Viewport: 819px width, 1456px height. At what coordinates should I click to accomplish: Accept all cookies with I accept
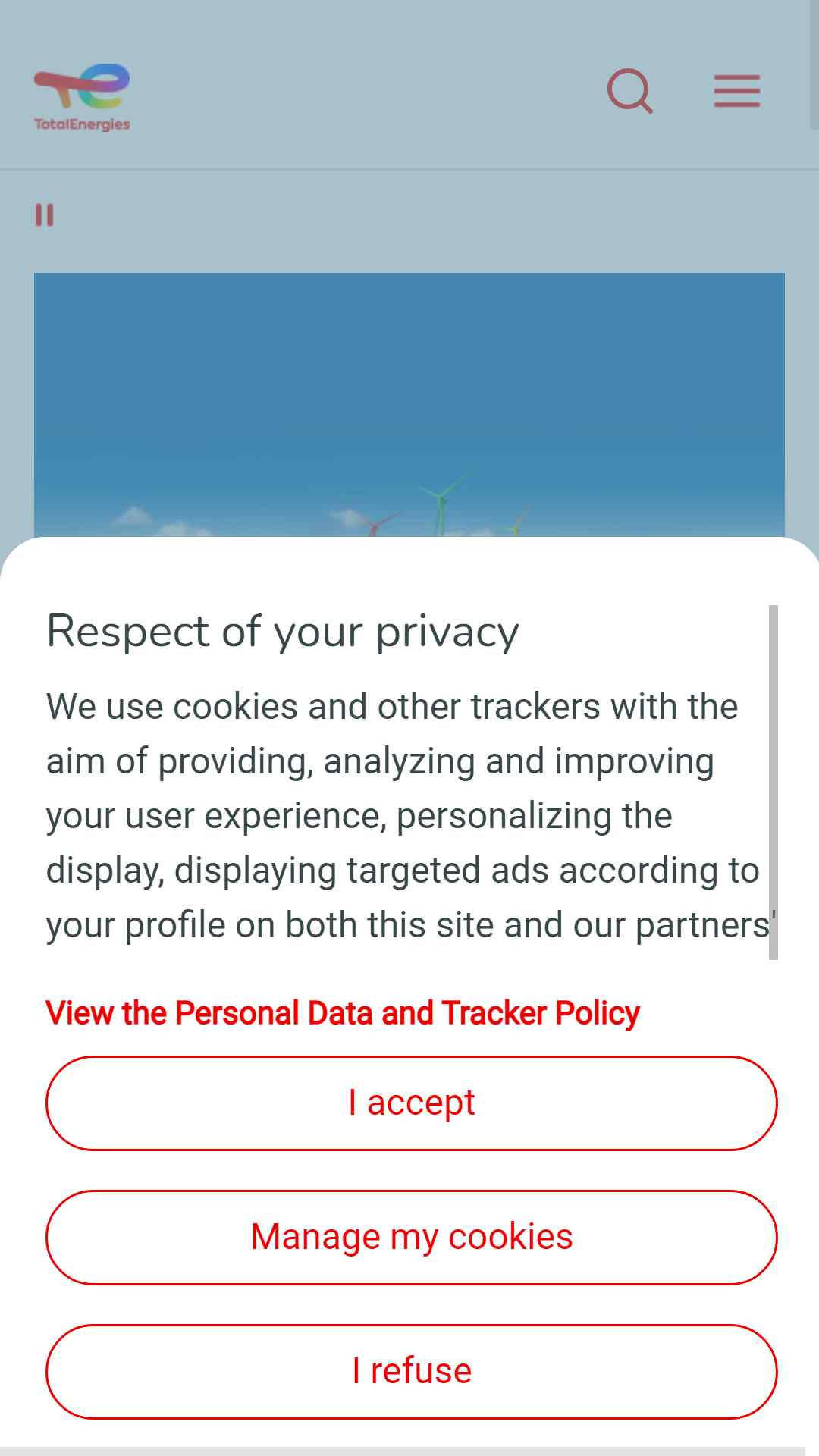[x=411, y=1103]
